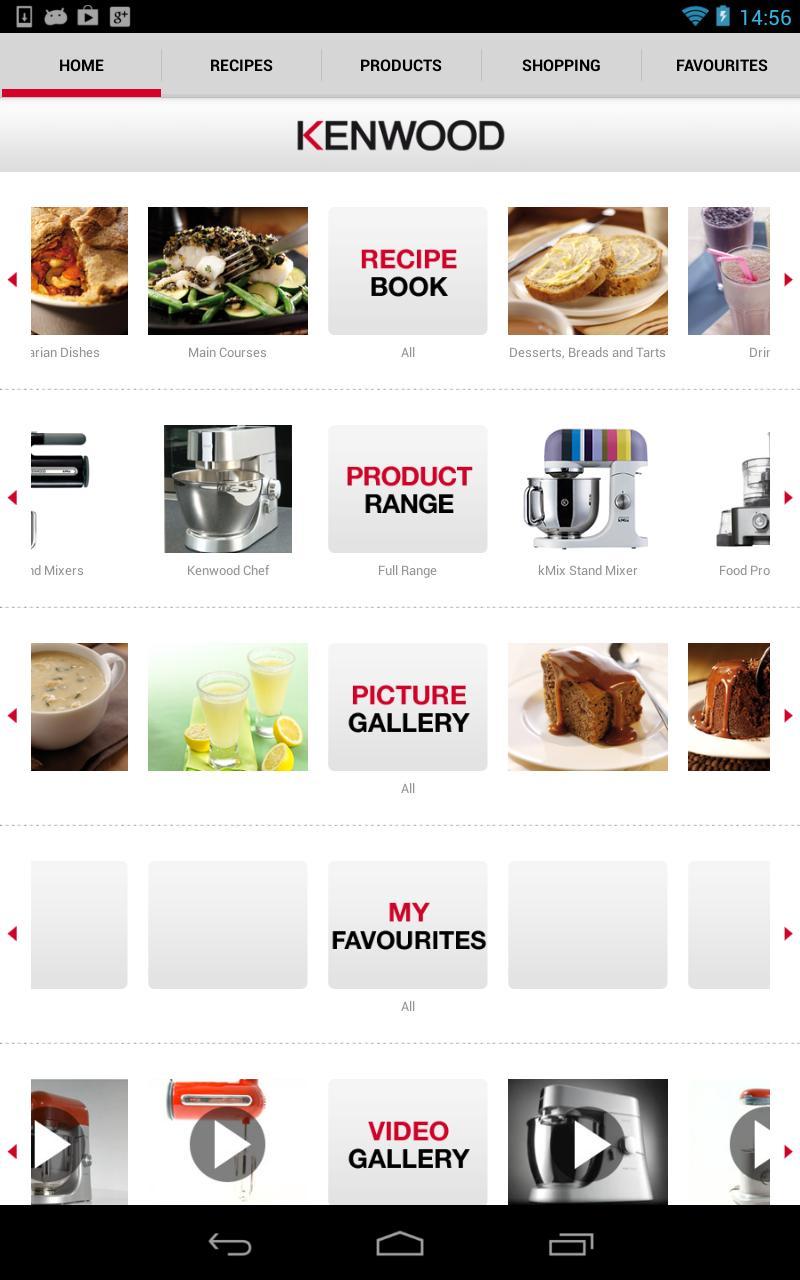Play the red hand mixer video
This screenshot has height=1280, width=800.
[227, 1143]
